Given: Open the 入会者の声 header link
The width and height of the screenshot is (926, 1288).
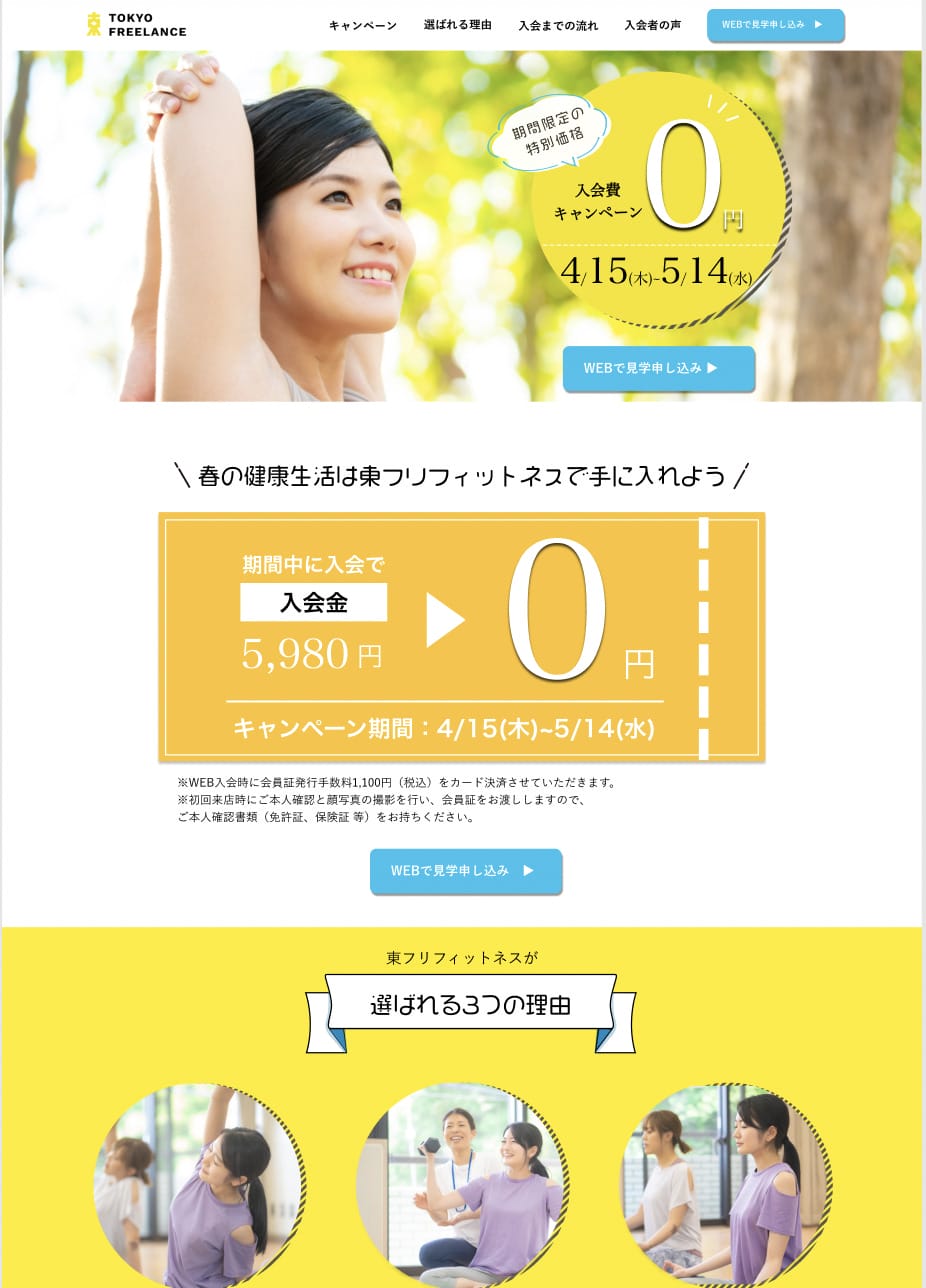Looking at the screenshot, I should tap(652, 25).
